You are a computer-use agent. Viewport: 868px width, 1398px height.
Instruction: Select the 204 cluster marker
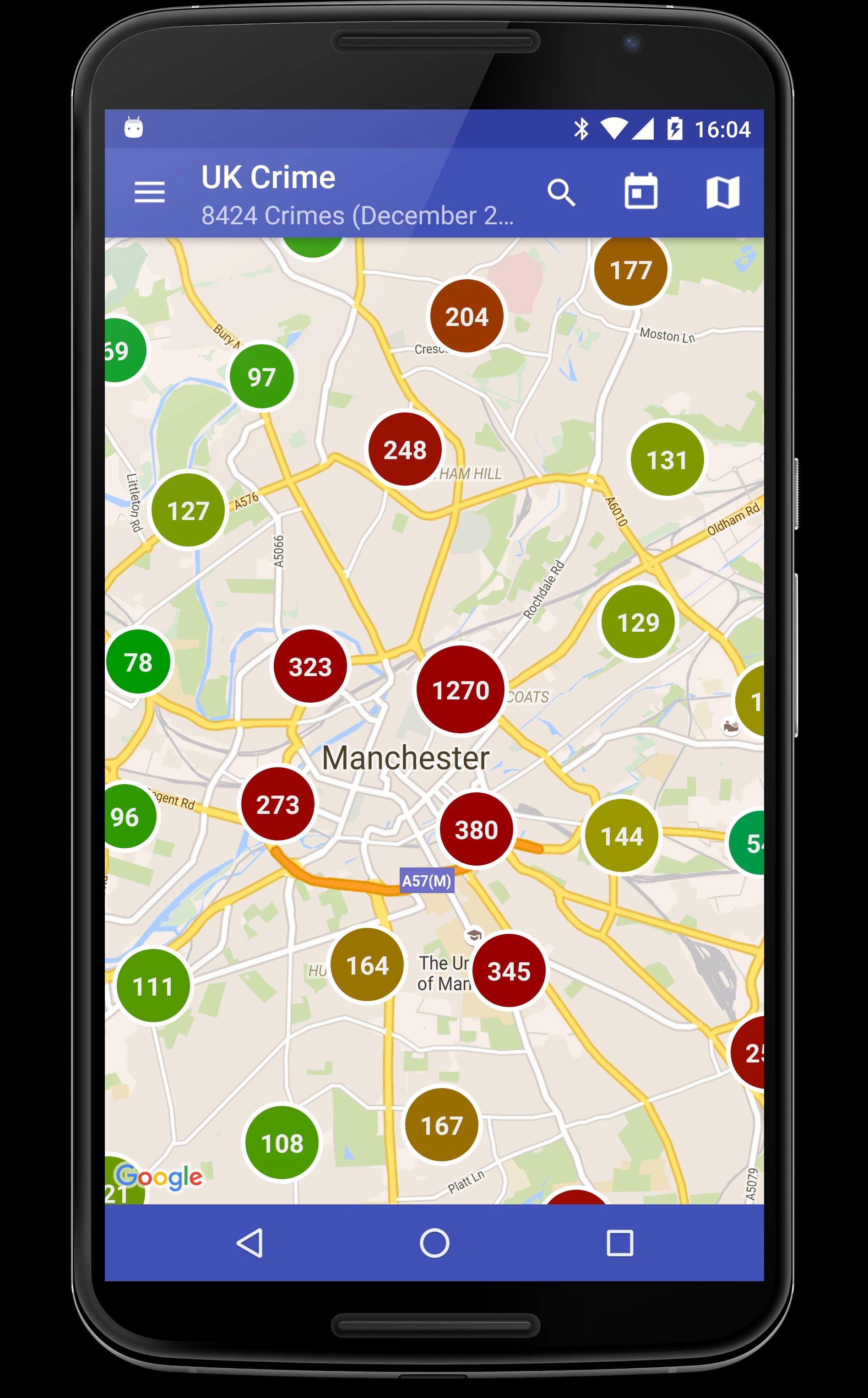467,316
